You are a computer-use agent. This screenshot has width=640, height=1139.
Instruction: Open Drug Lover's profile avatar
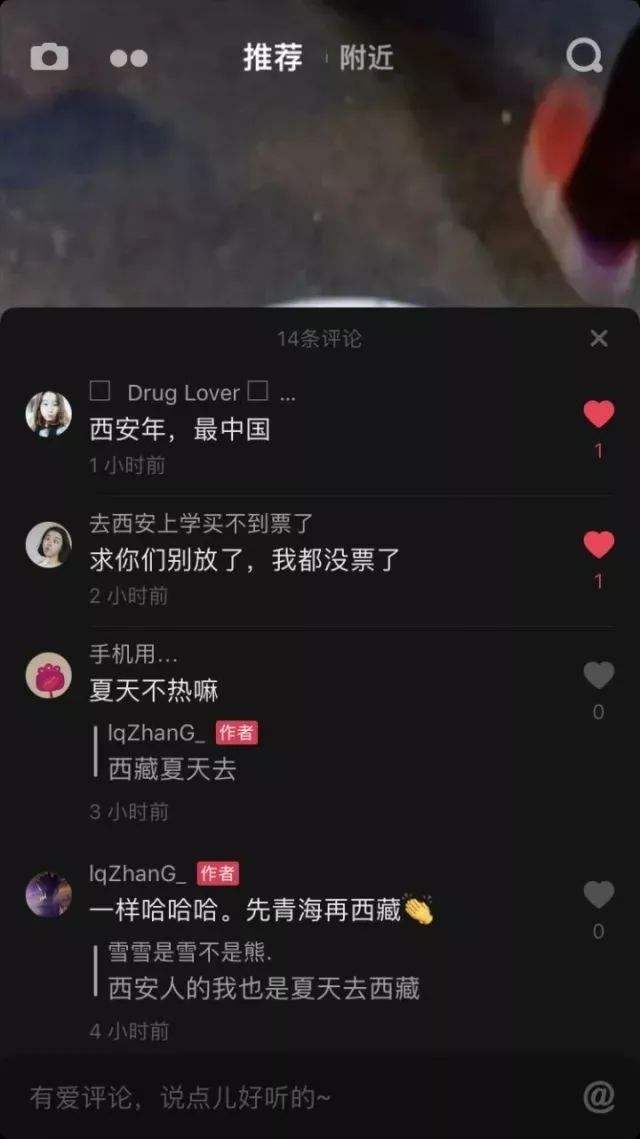coord(48,413)
